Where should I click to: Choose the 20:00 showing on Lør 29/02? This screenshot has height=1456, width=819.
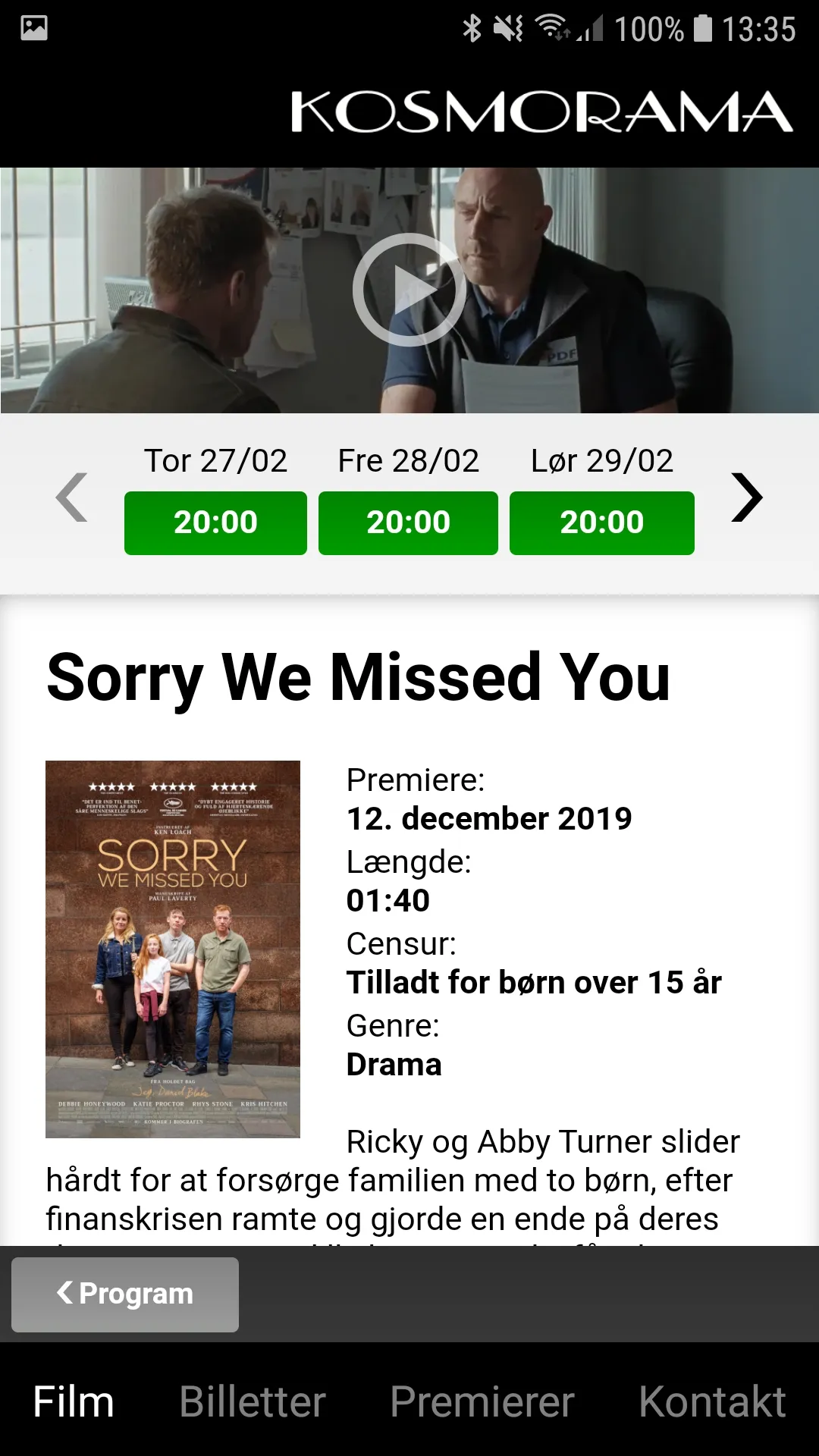602,523
